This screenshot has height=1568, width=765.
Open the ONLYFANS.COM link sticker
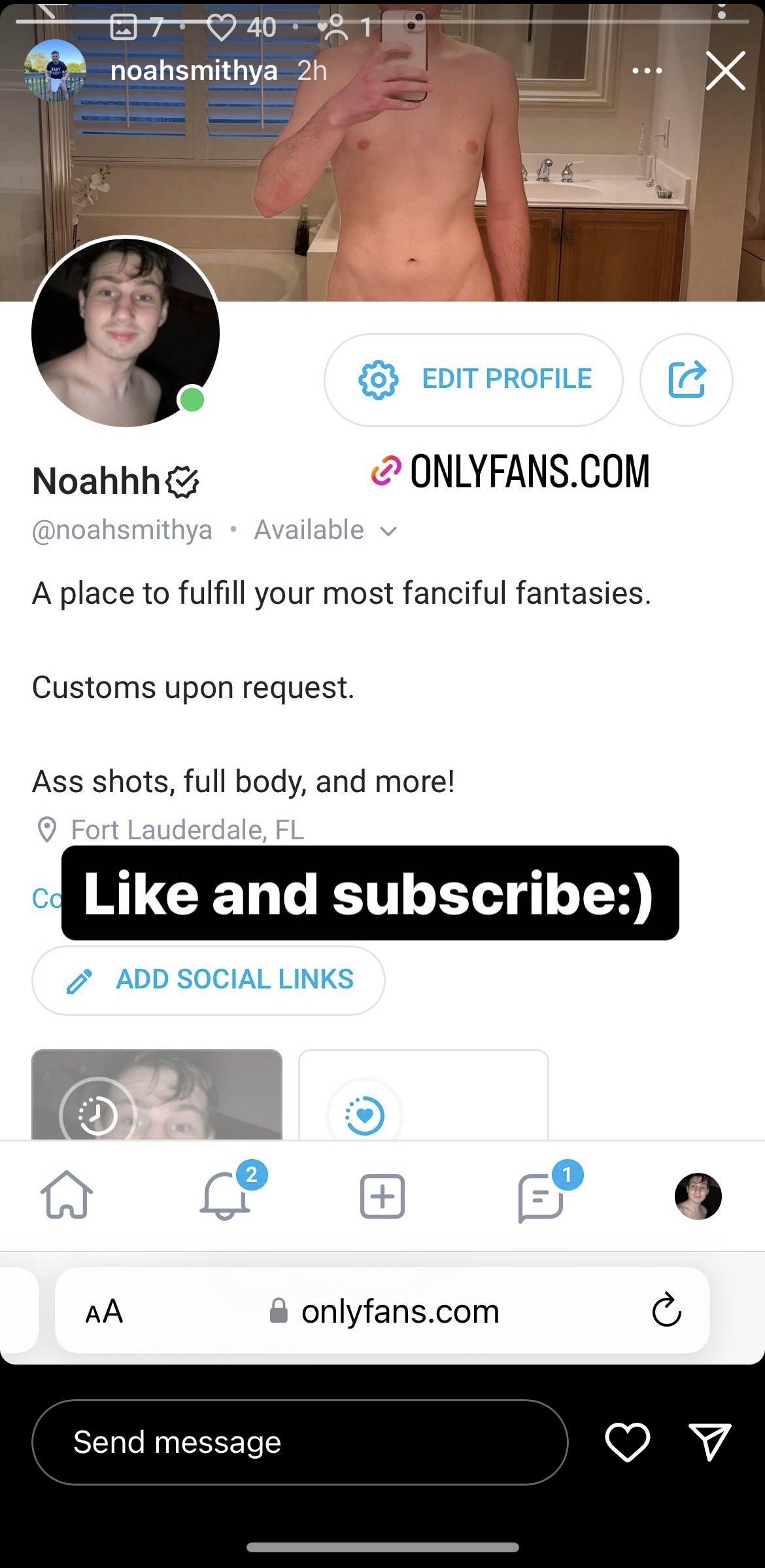pos(510,472)
